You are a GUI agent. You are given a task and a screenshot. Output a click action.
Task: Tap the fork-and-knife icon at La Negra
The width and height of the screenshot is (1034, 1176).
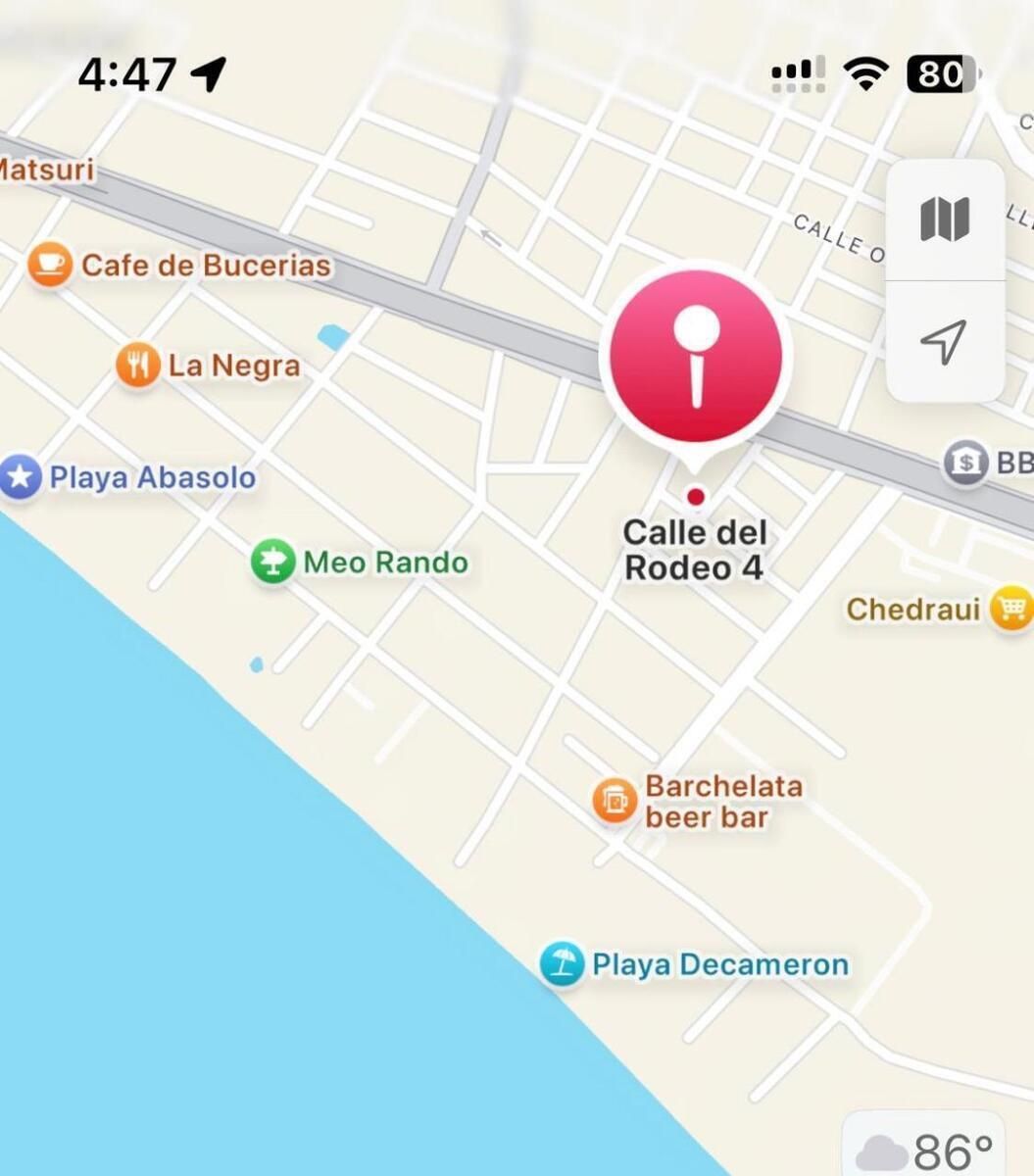pos(137,365)
